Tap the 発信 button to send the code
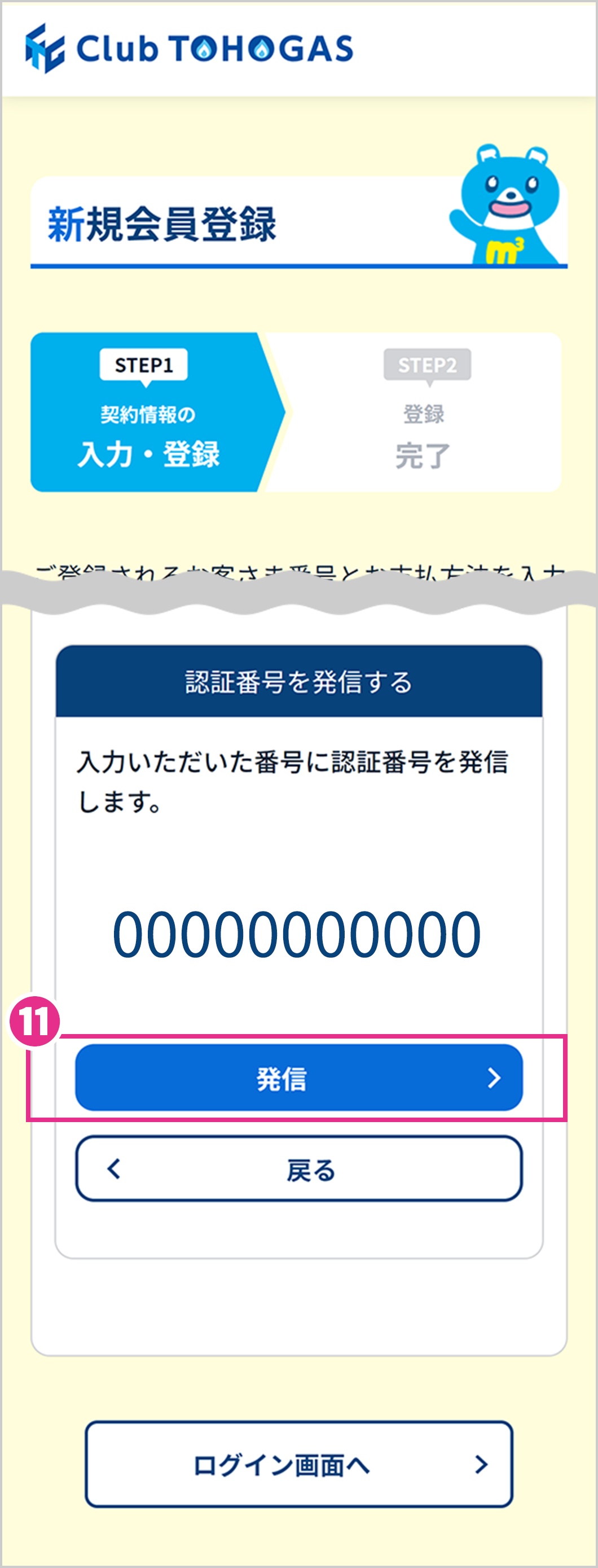598x1568 pixels. pyautogui.click(x=298, y=1078)
